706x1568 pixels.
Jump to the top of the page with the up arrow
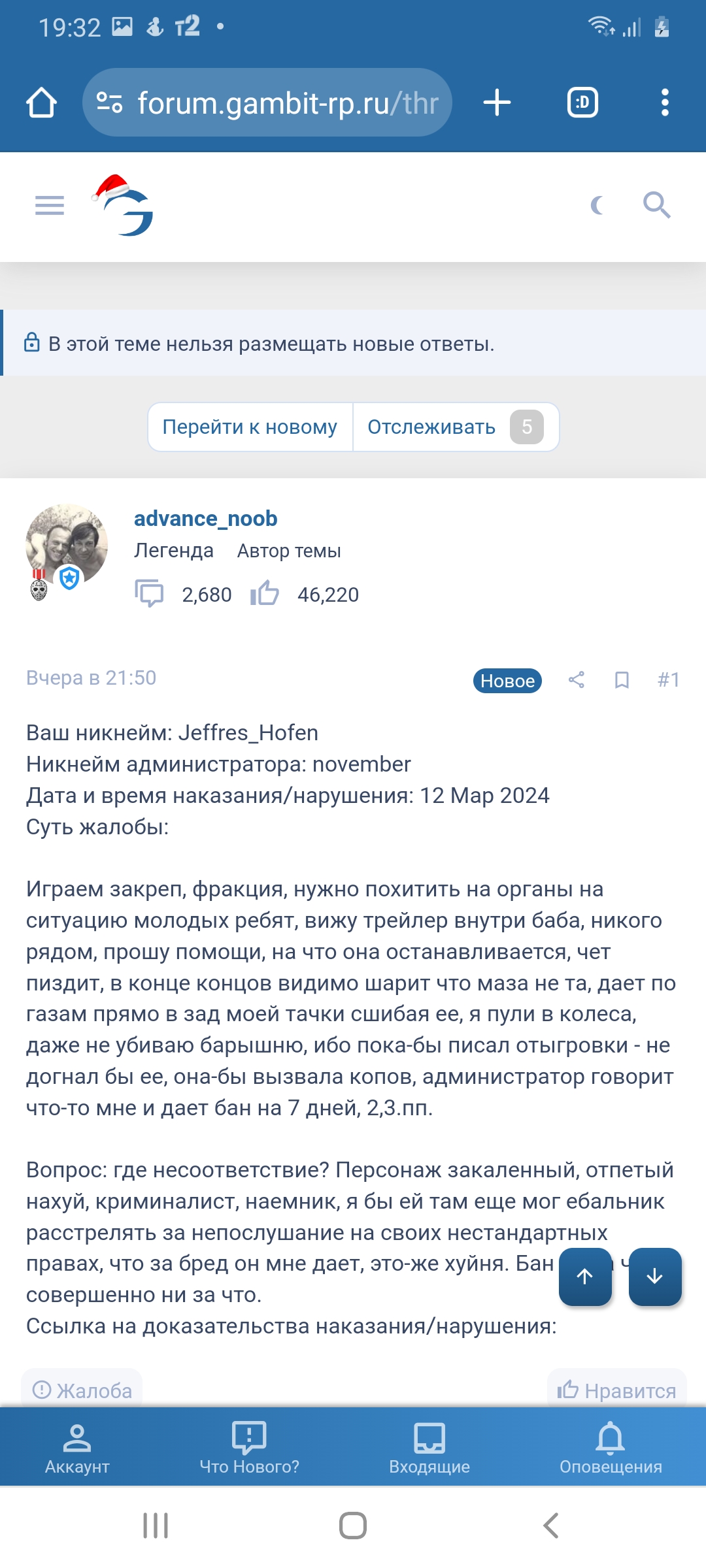click(x=585, y=1277)
